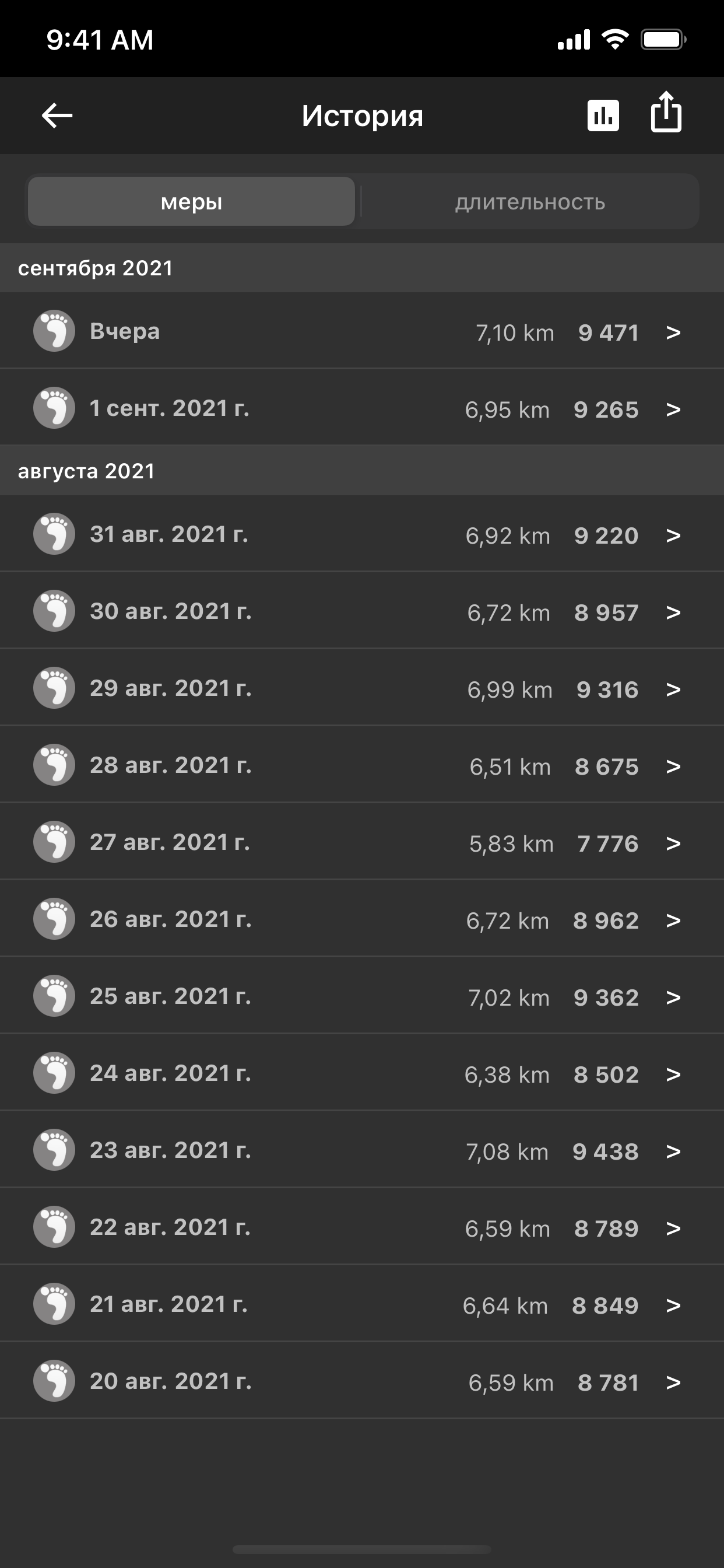Share the history data

(x=666, y=112)
